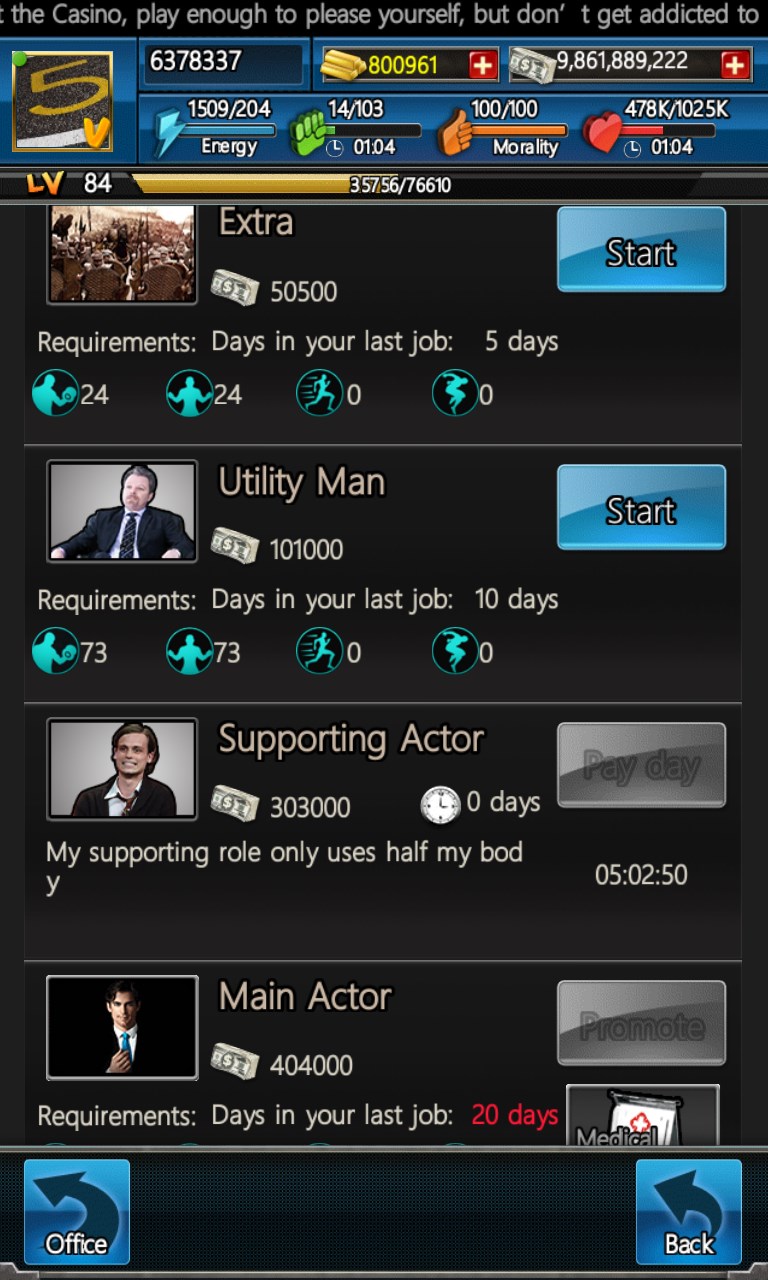Screen dimensions: 768x1280
Task: Add more gold bars
Action: click(x=482, y=65)
